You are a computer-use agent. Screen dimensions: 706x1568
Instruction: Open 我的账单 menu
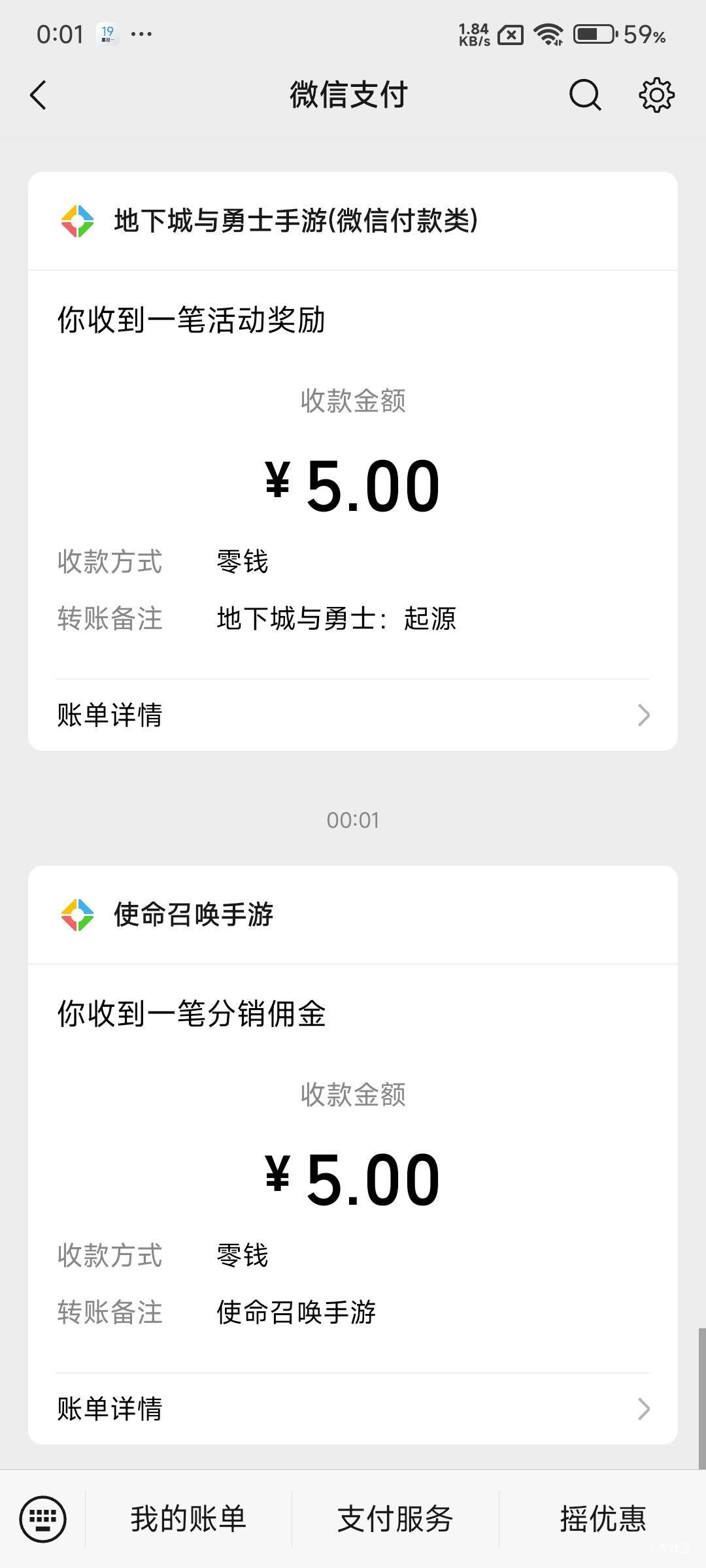[188, 1518]
